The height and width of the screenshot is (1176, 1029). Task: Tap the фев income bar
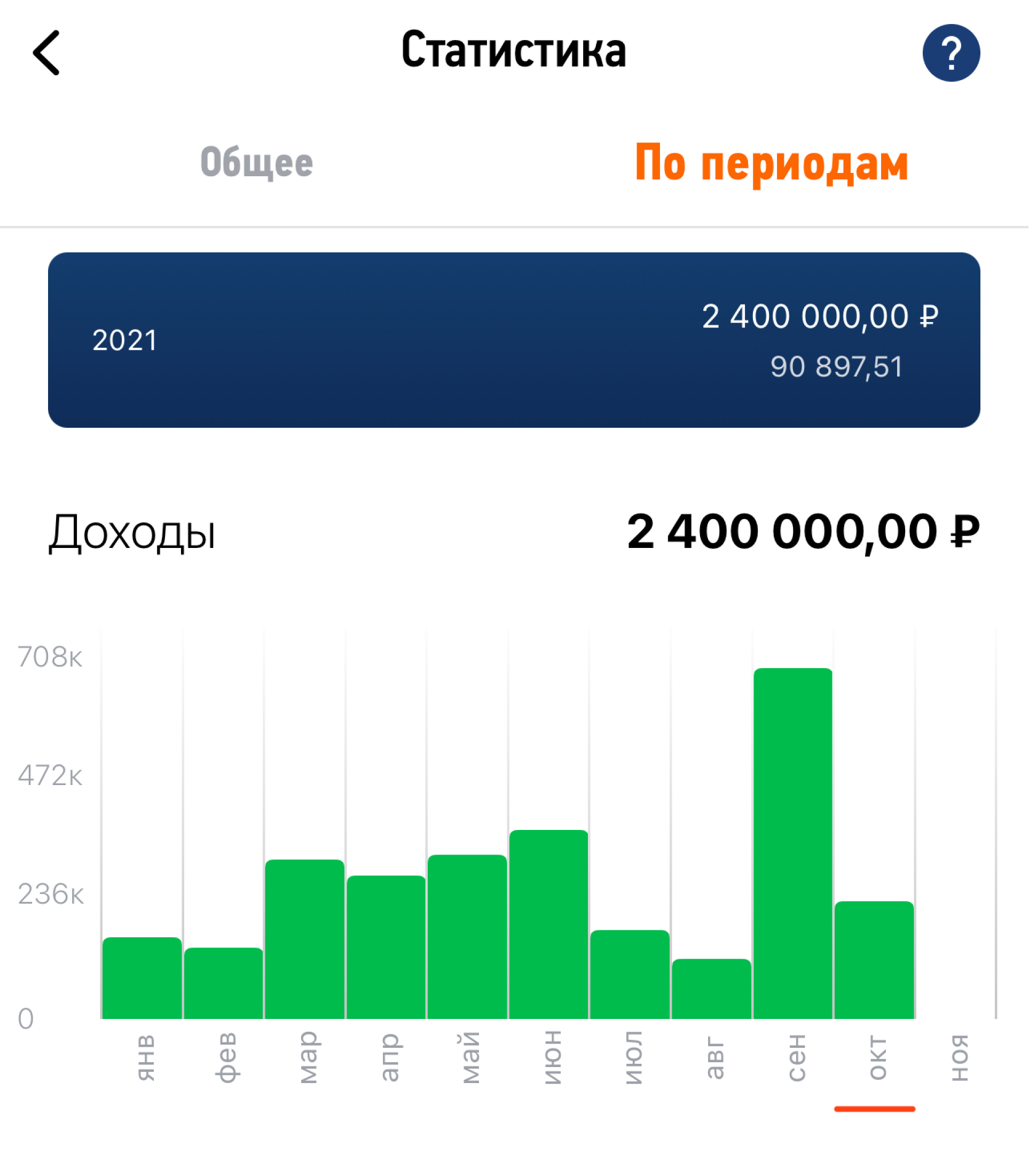pos(223,983)
